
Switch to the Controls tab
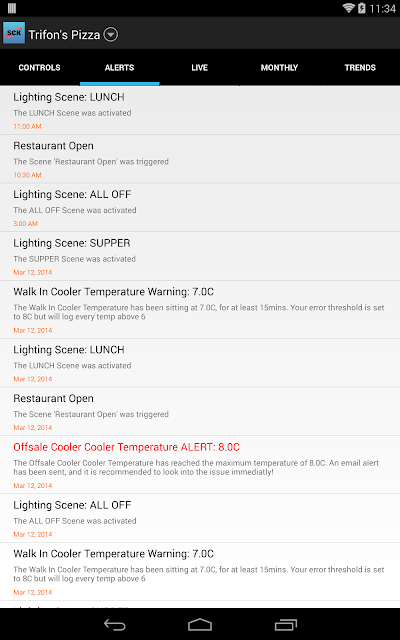click(40, 68)
